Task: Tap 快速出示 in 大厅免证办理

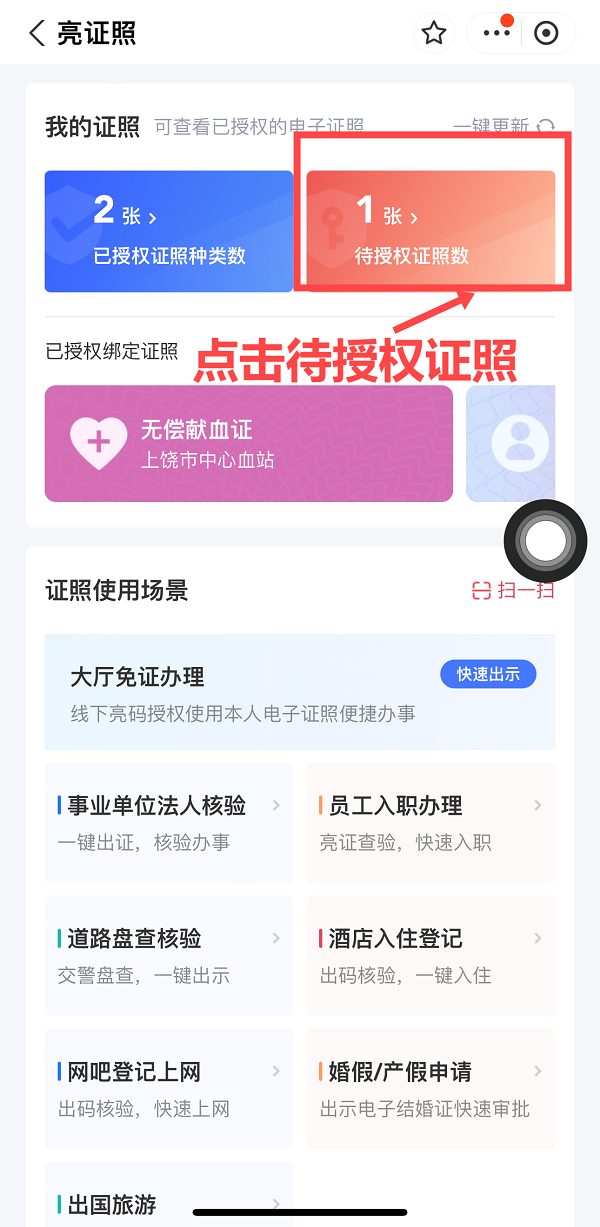Action: point(488,674)
